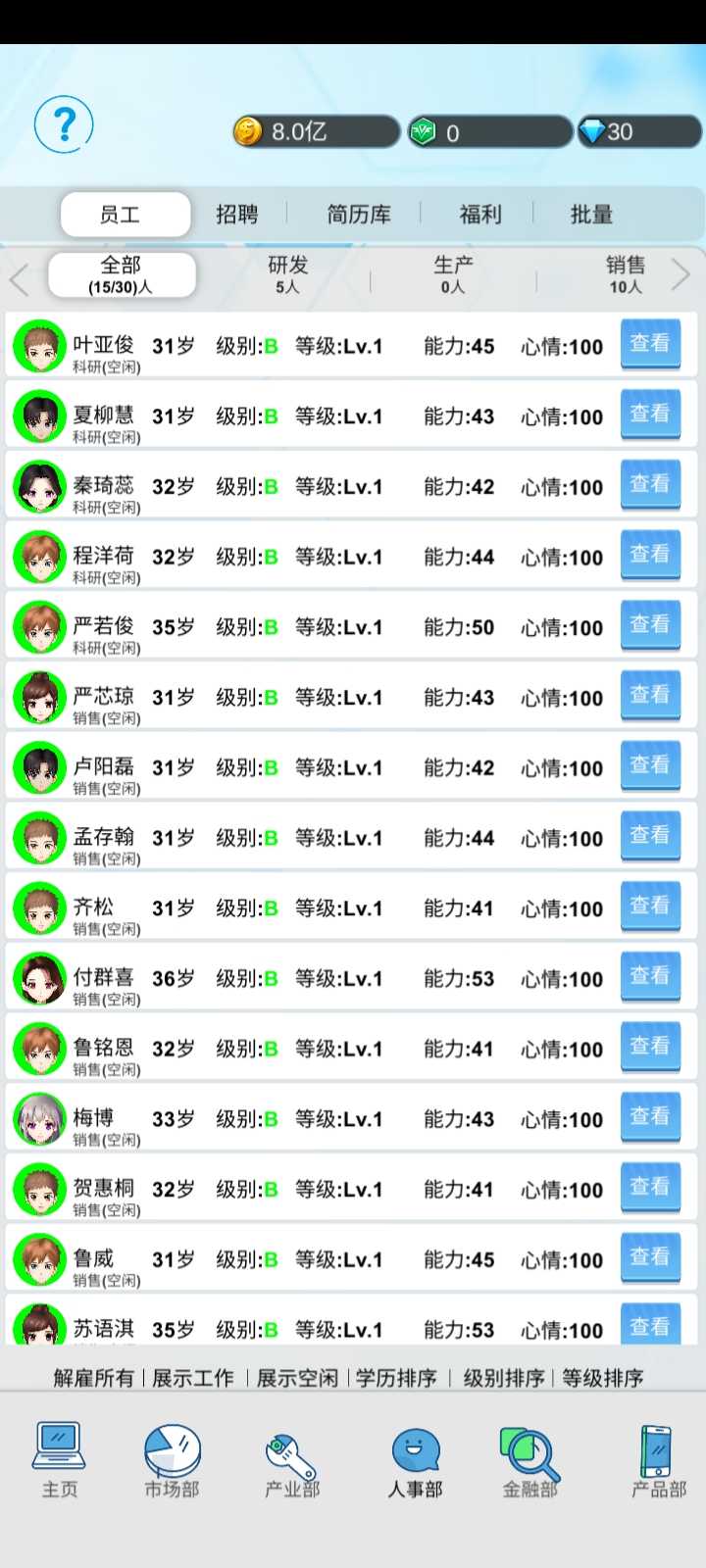Open the help question mark icon
This screenshot has height=1568, width=706.
tap(64, 123)
